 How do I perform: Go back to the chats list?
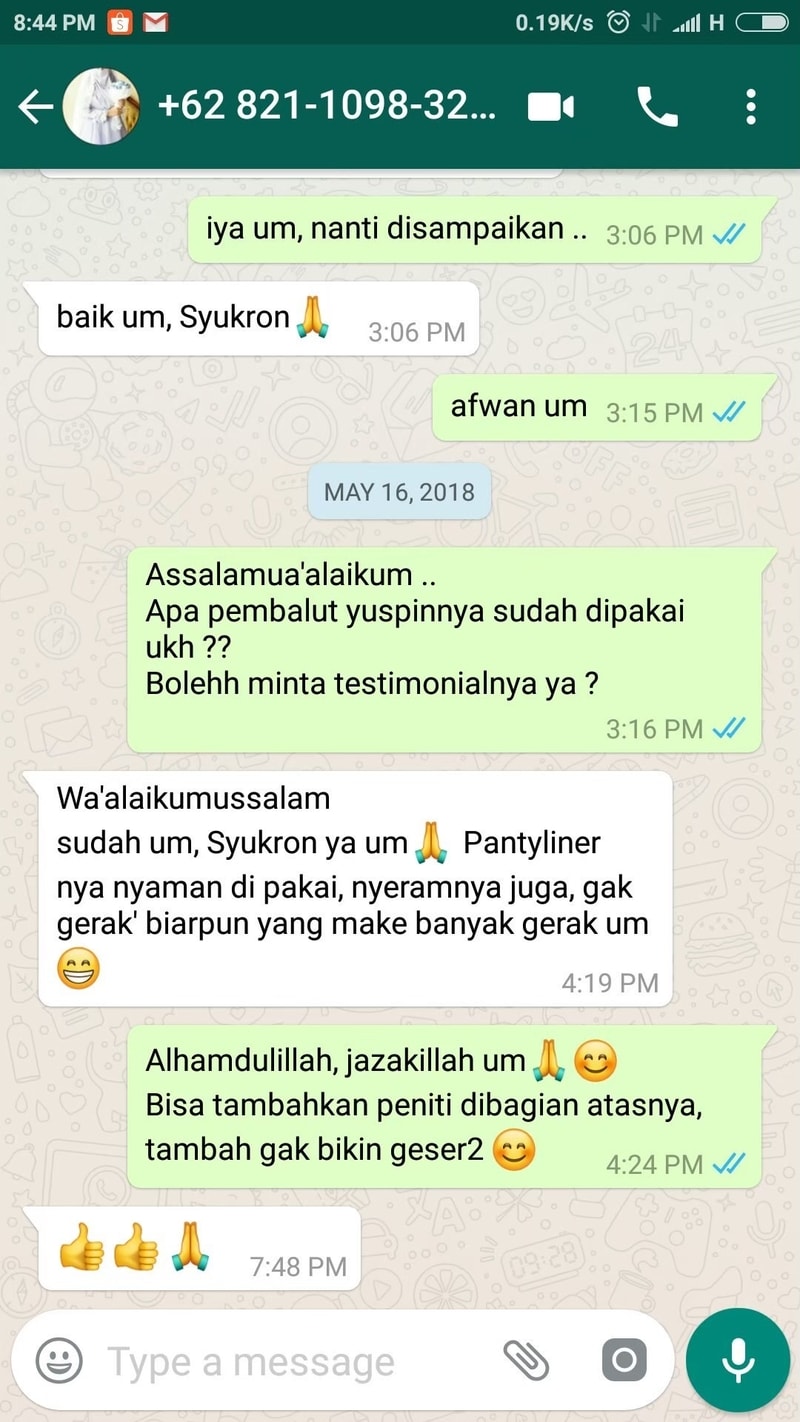(x=35, y=107)
